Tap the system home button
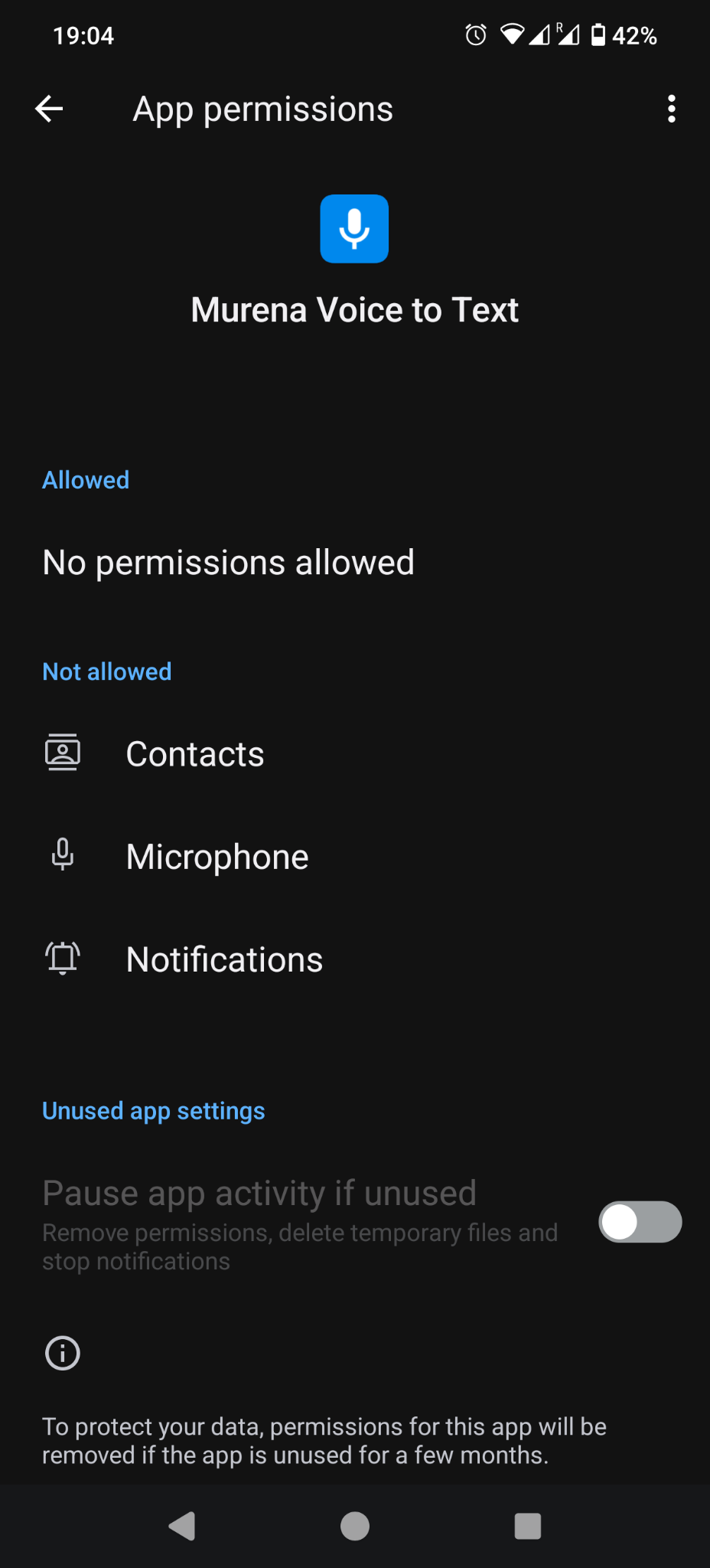710x1568 pixels. tap(355, 1526)
